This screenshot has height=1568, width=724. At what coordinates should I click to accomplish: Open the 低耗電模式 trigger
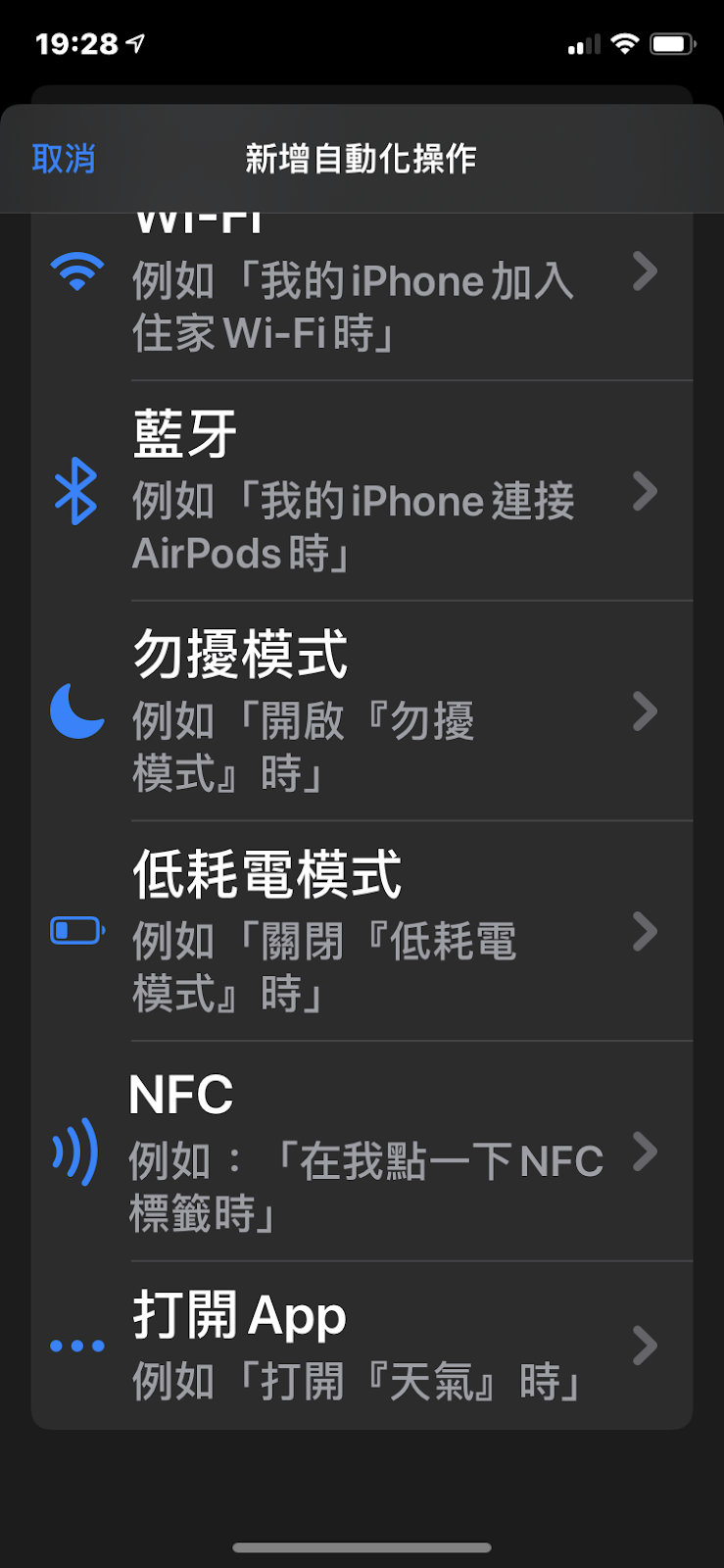[x=362, y=931]
